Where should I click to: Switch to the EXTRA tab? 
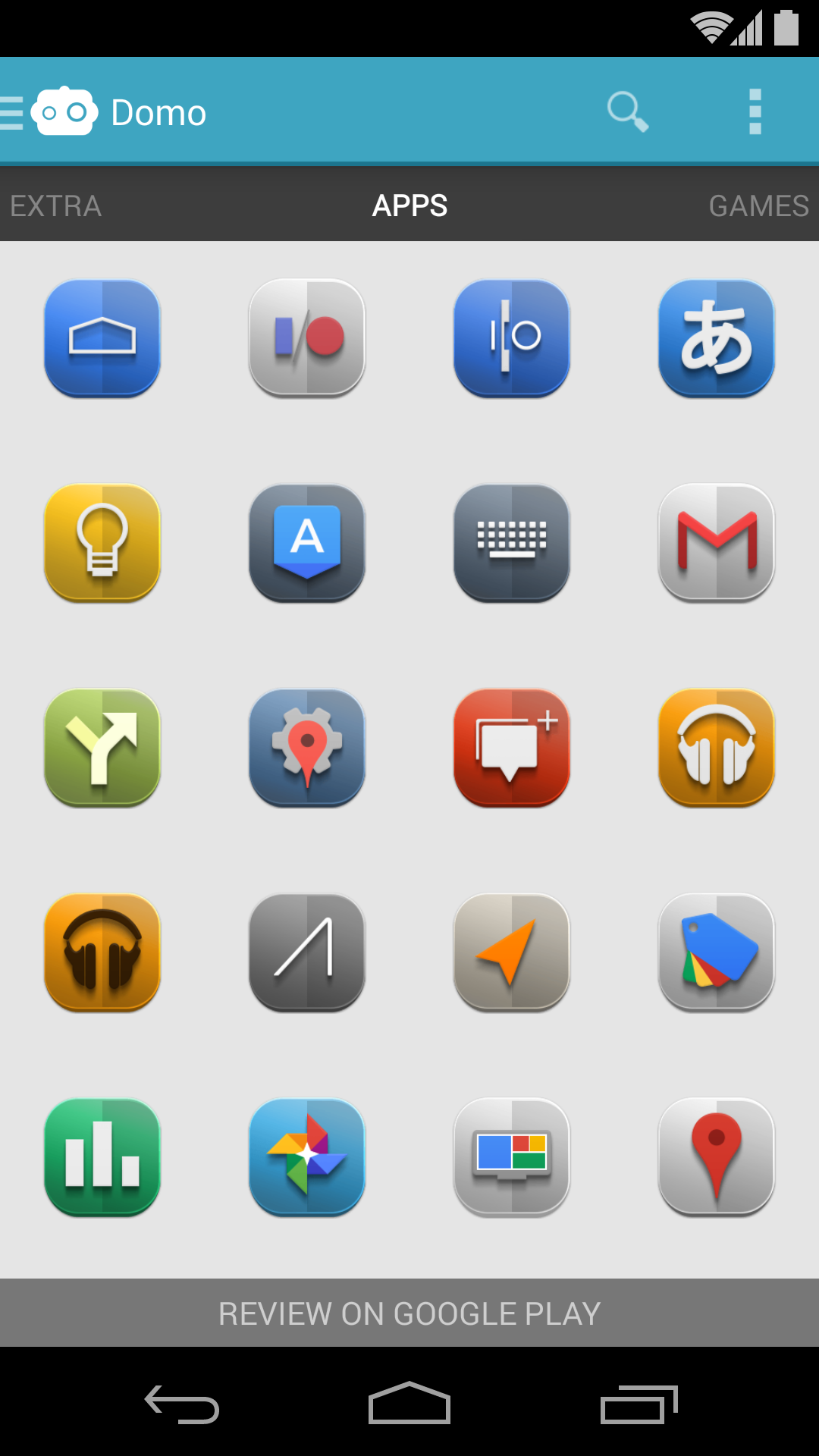[x=56, y=206]
